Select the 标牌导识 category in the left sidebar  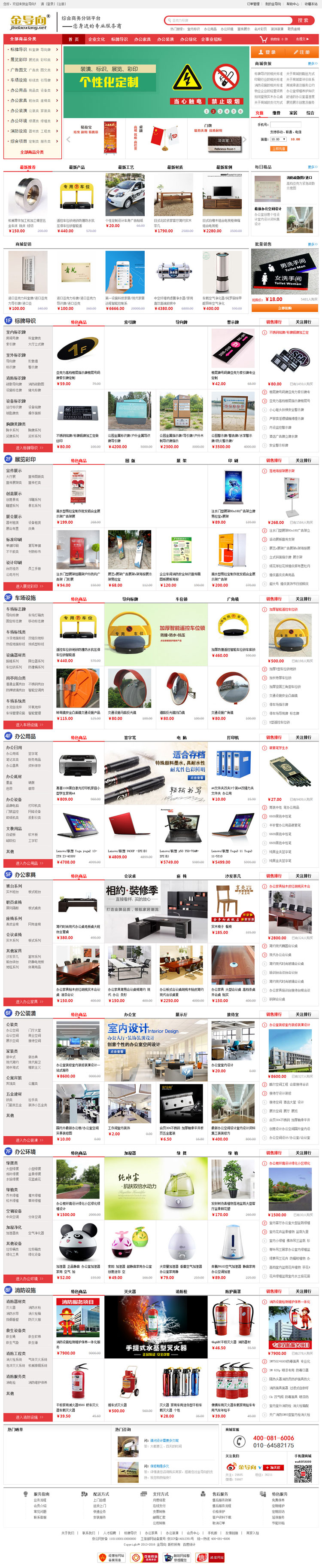click(x=19, y=50)
